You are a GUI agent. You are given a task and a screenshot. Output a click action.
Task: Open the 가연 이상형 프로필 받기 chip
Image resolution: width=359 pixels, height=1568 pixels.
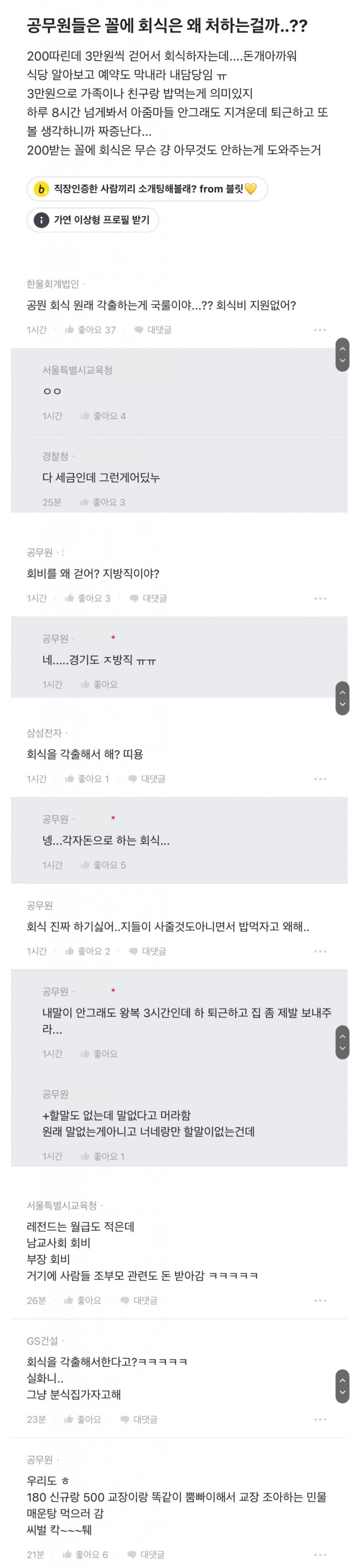(92, 220)
